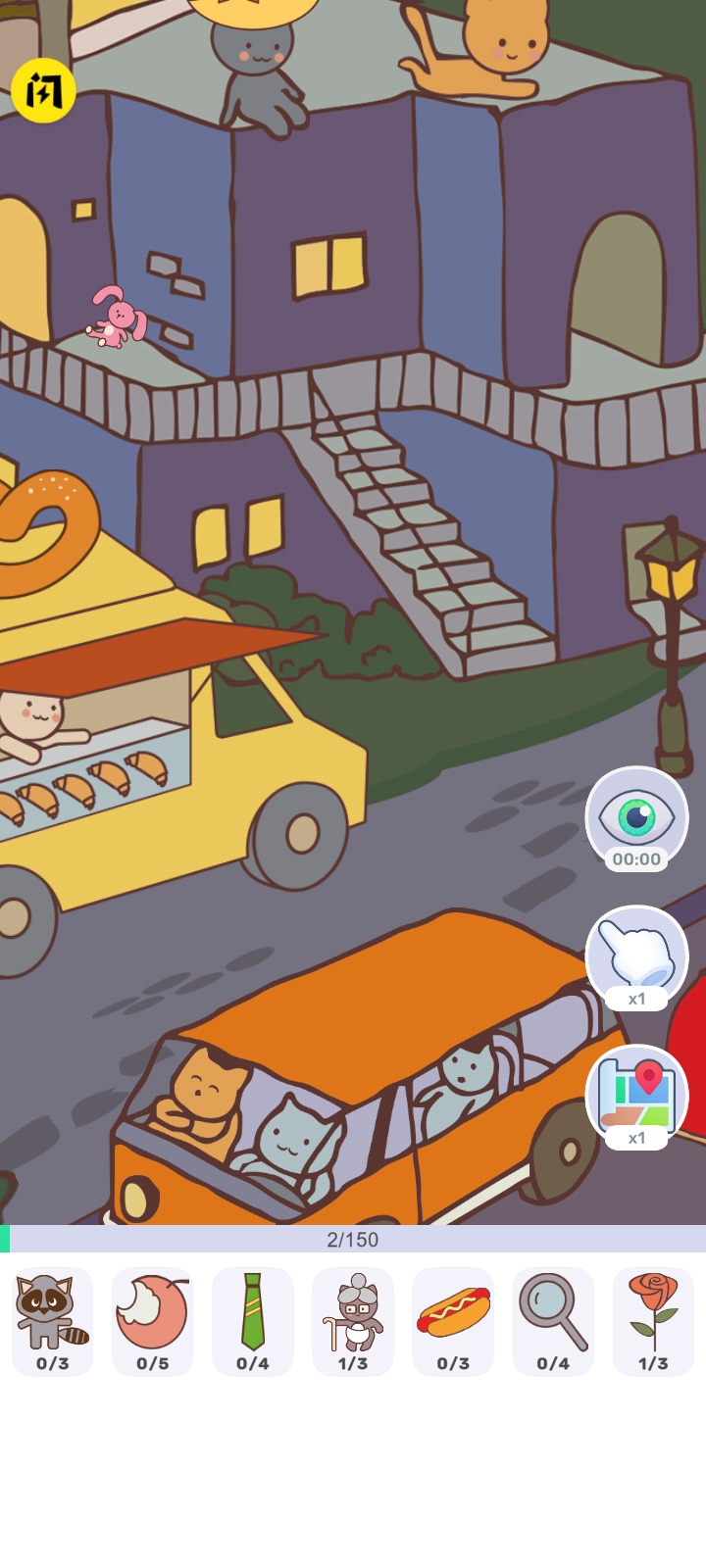Select the raccoon target item
706x1568 pixels.
tap(53, 1320)
